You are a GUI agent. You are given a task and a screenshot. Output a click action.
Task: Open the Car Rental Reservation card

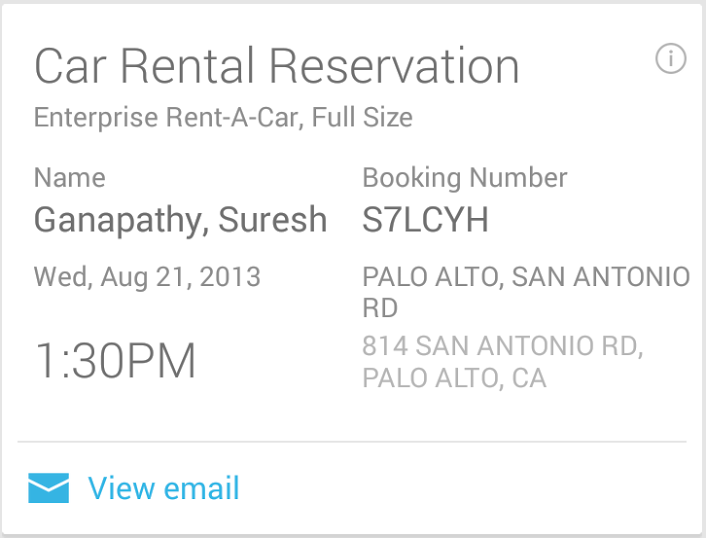[x=276, y=67]
